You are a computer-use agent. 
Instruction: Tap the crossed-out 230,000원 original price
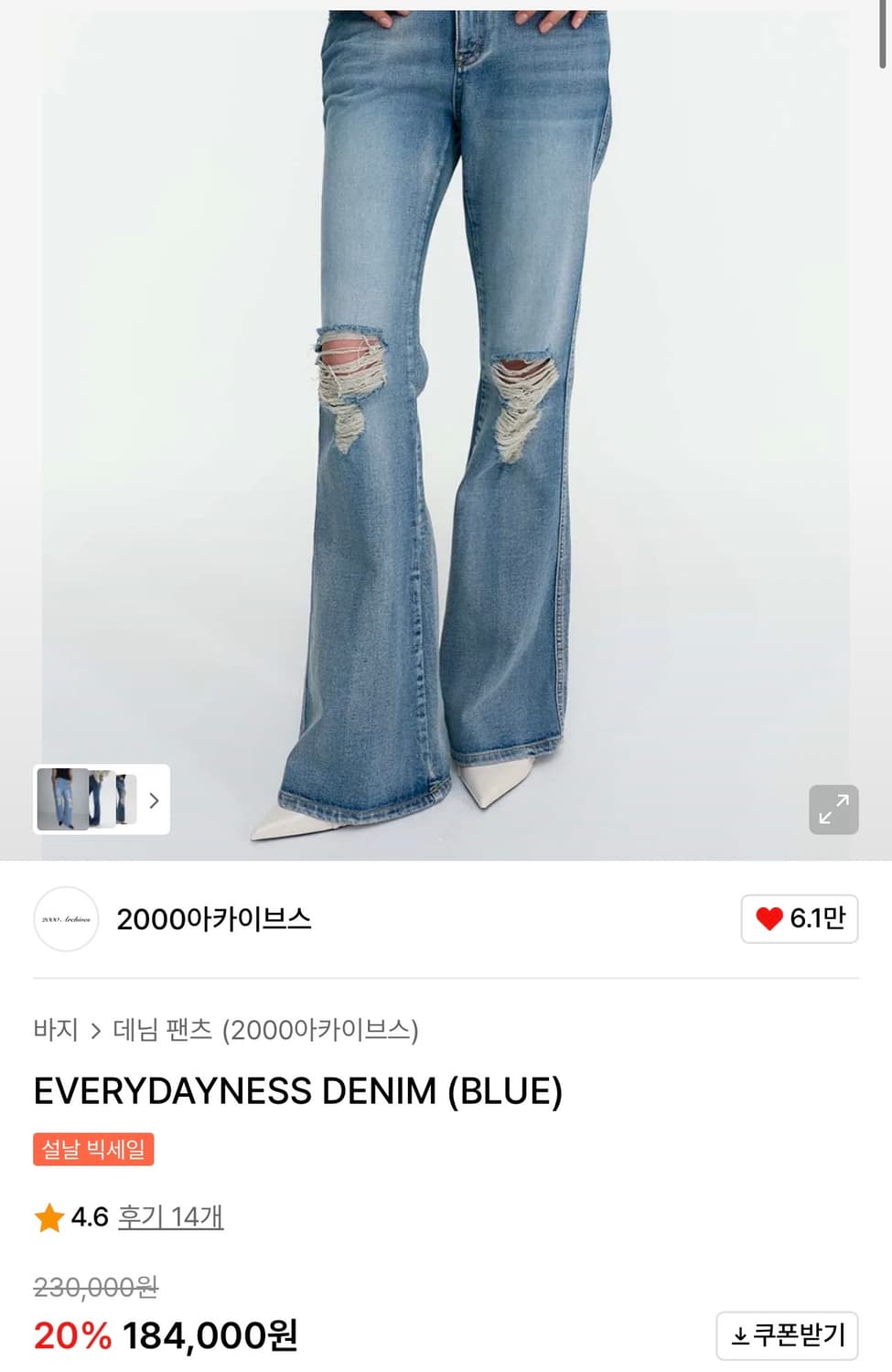(x=95, y=1286)
